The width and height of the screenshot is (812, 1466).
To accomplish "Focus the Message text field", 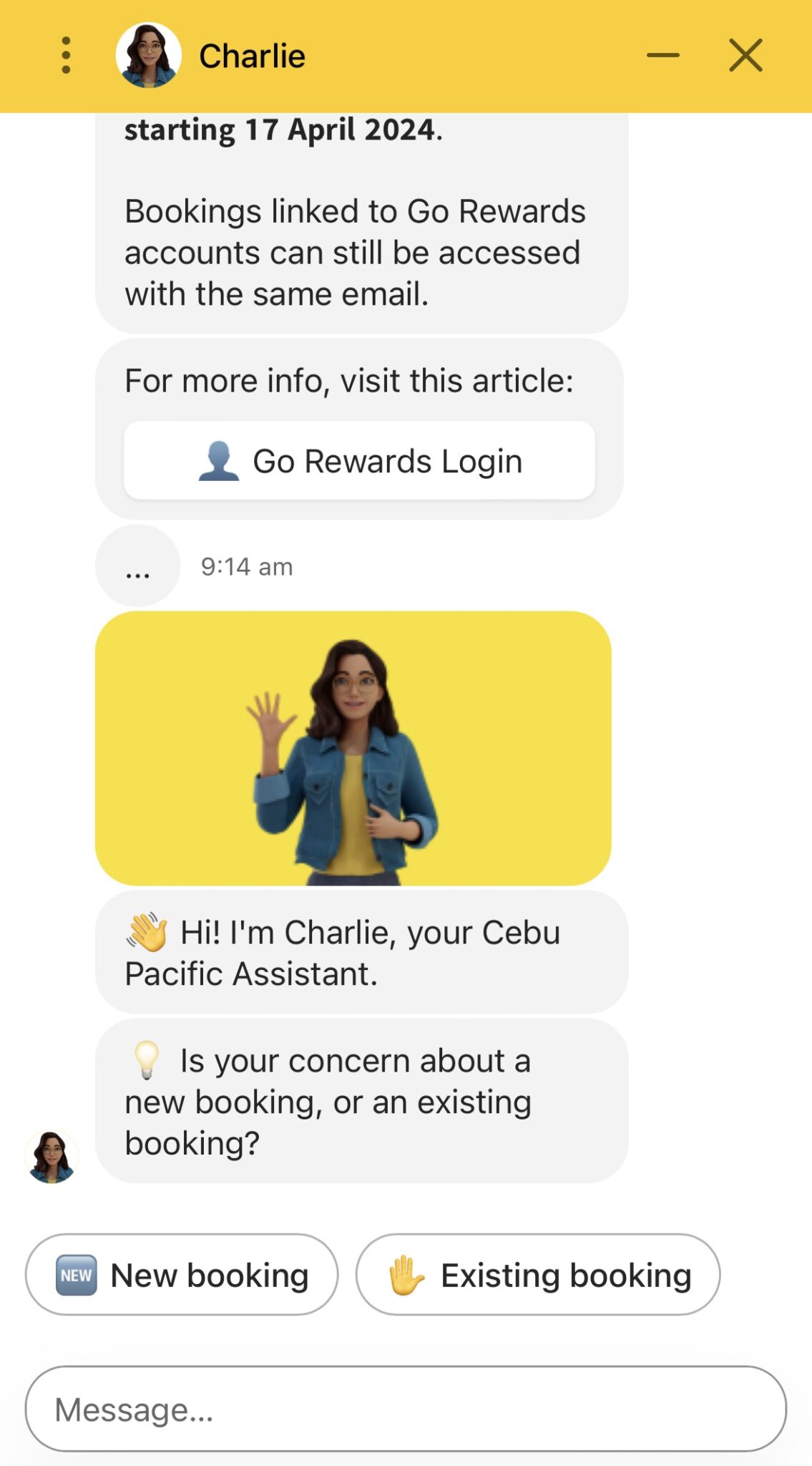I will (406, 1409).
